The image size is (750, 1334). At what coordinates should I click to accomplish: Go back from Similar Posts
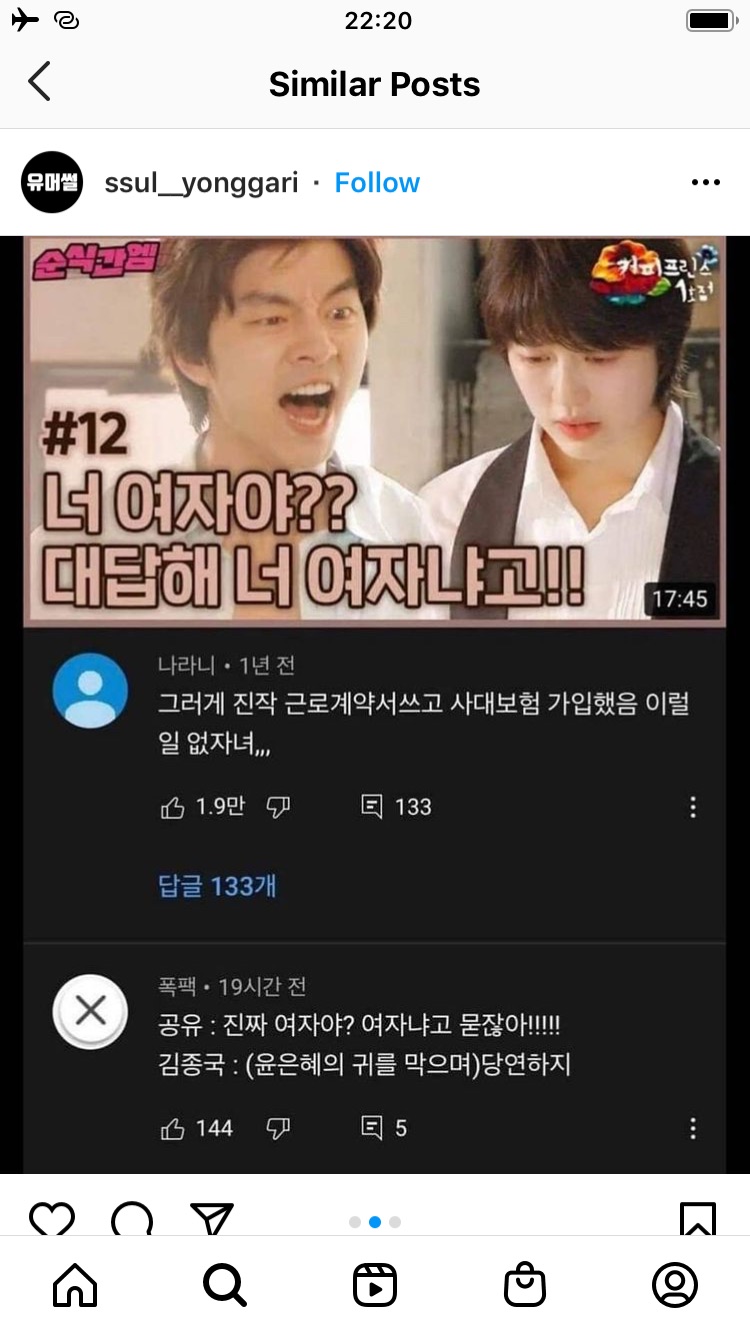[39, 82]
